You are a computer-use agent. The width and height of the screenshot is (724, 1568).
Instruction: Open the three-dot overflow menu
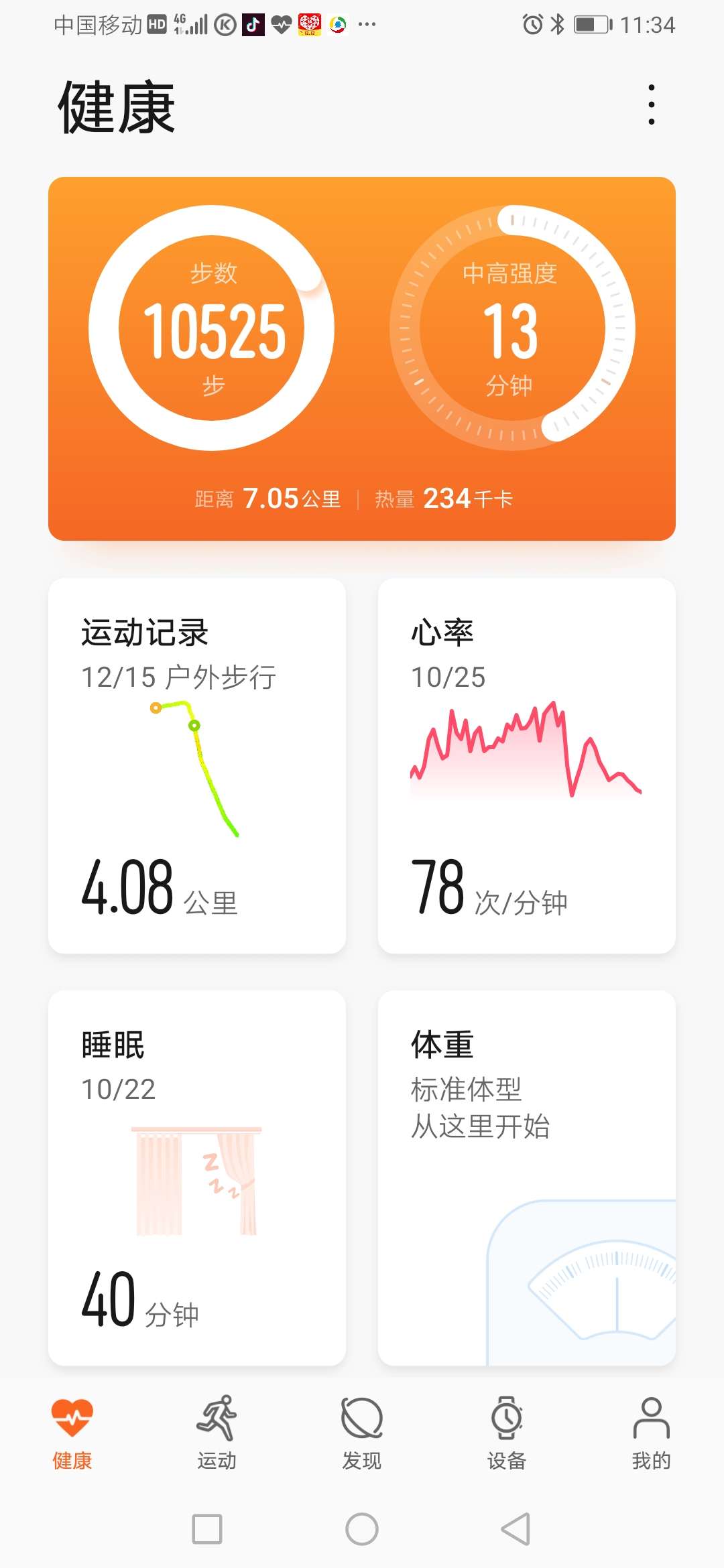pos(650,104)
